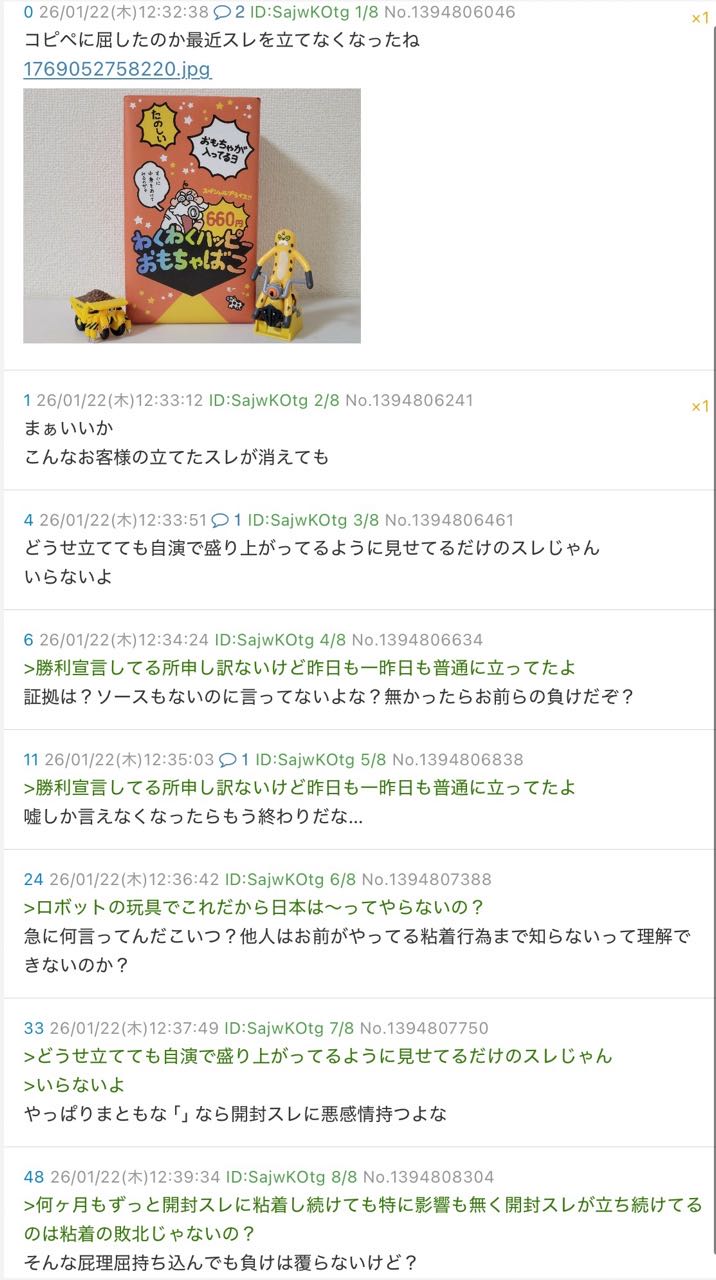Jump to quoted robot toy comment in post 24
Viewport: 716px width, 1280px height.
[254, 908]
